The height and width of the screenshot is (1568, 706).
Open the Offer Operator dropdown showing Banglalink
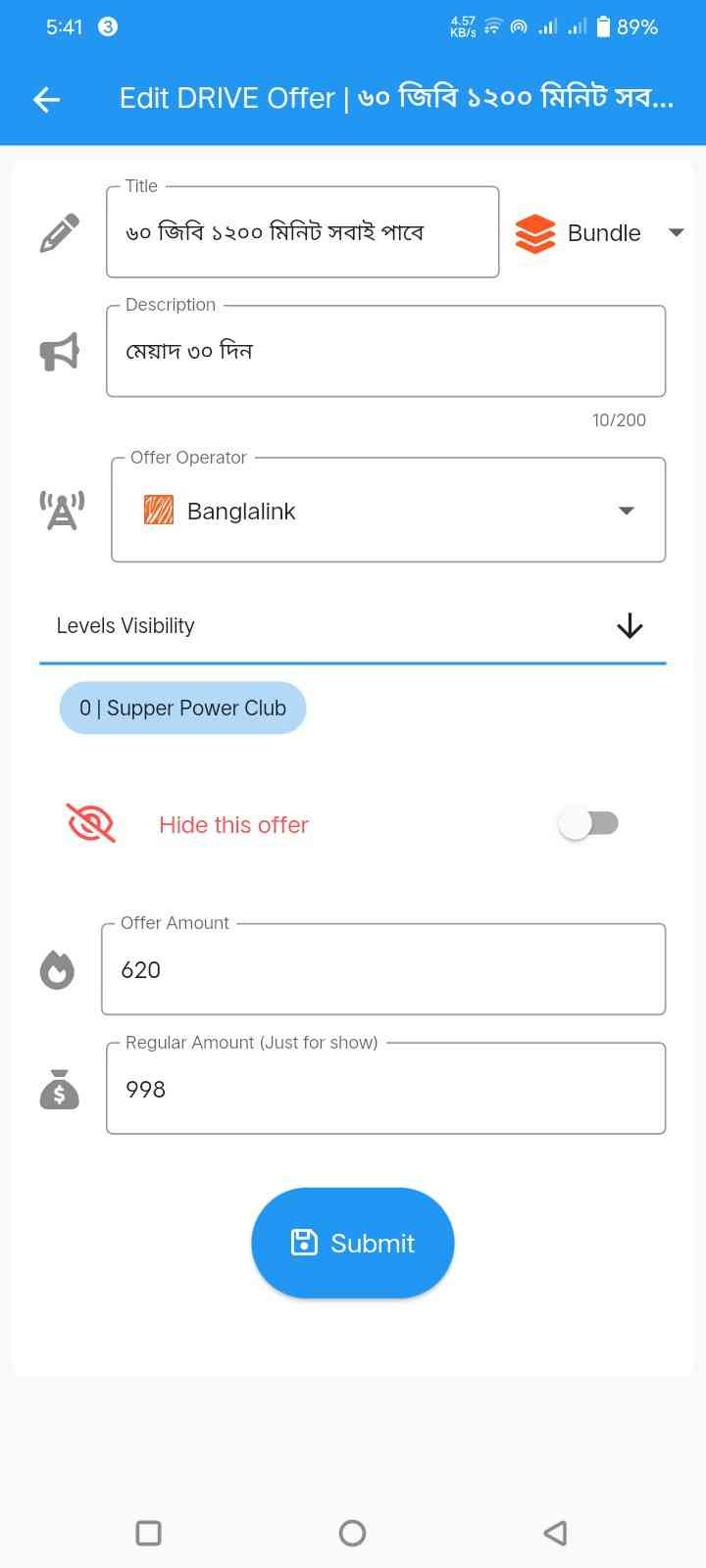pos(388,510)
